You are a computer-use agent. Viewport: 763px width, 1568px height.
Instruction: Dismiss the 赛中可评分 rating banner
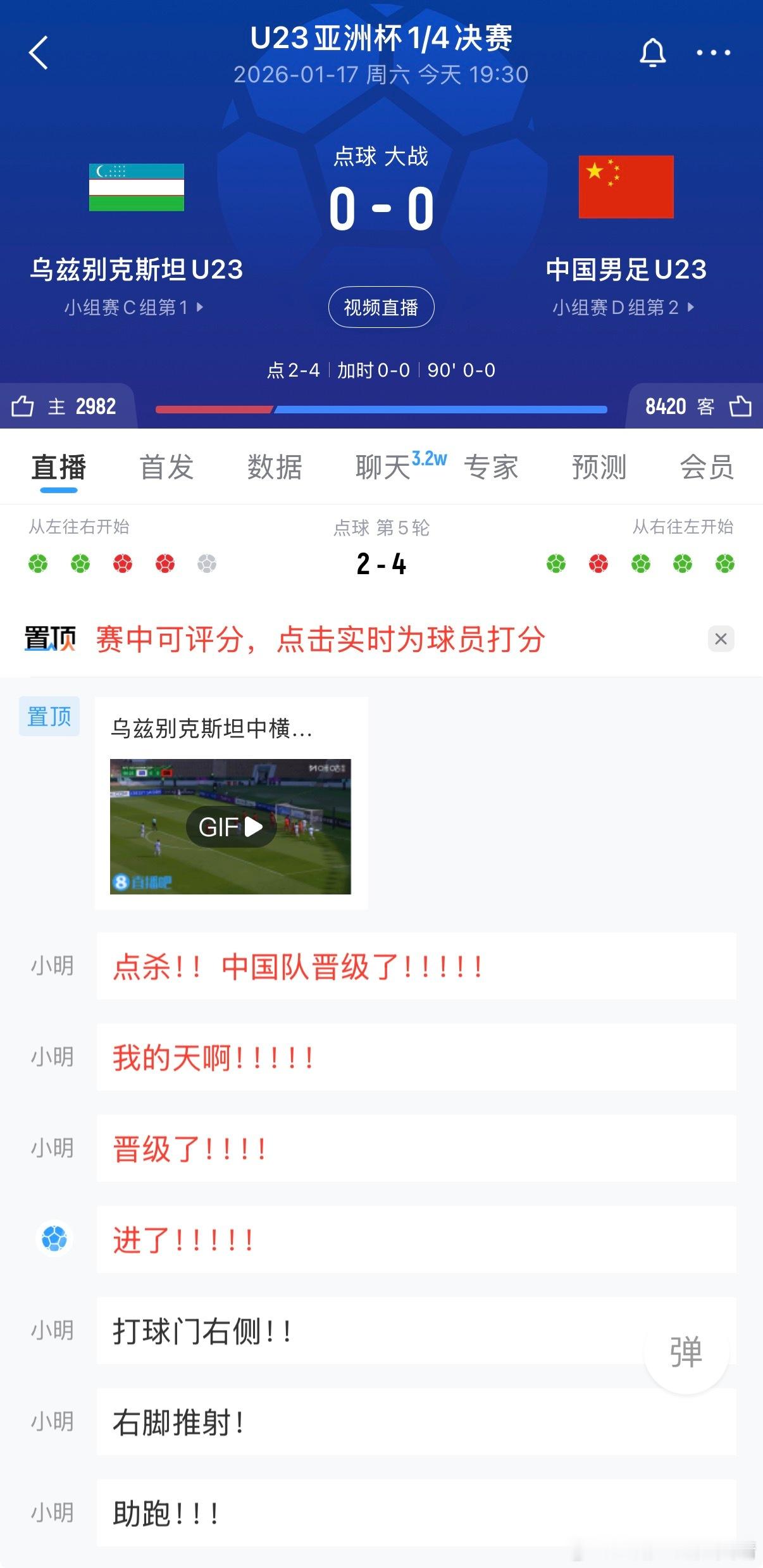pos(720,639)
